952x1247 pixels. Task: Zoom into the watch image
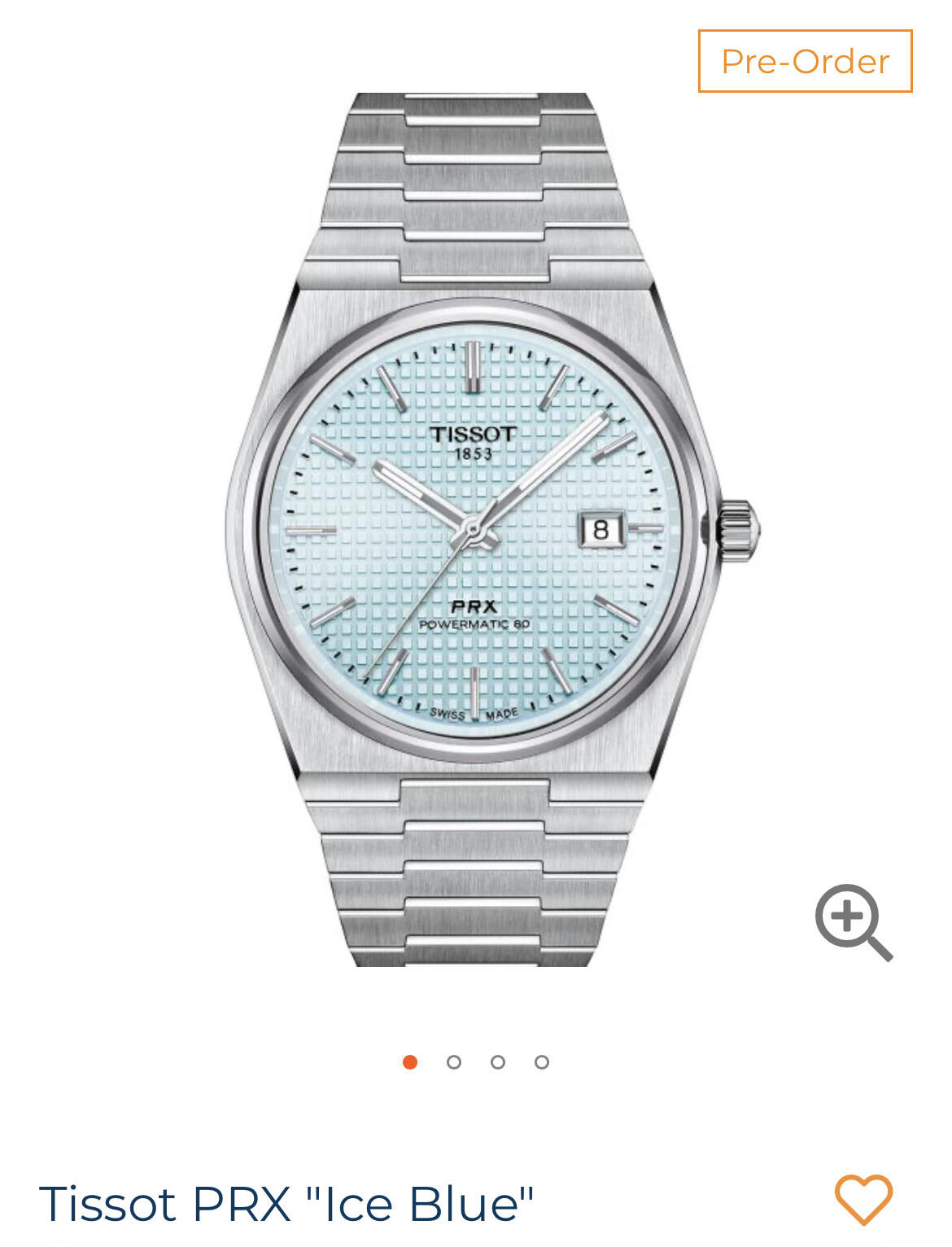pyautogui.click(x=852, y=921)
